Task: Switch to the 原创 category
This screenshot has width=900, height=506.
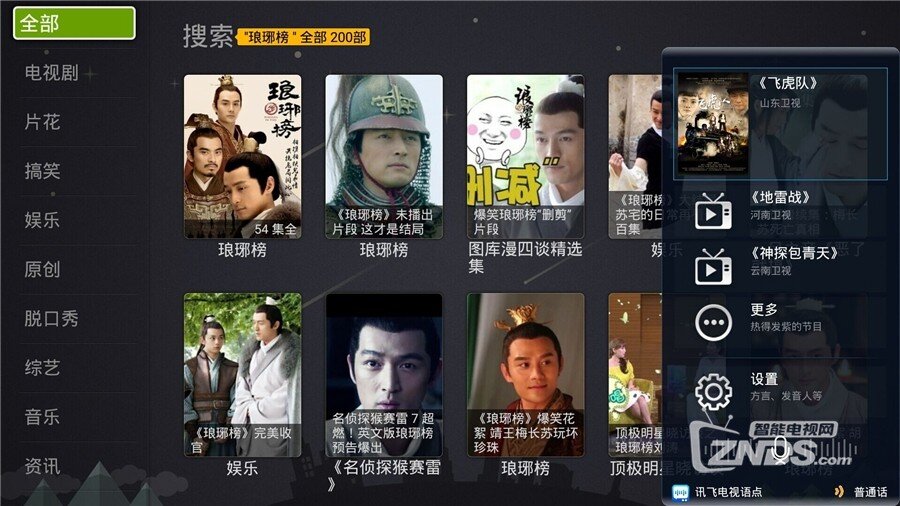Action: [x=43, y=269]
